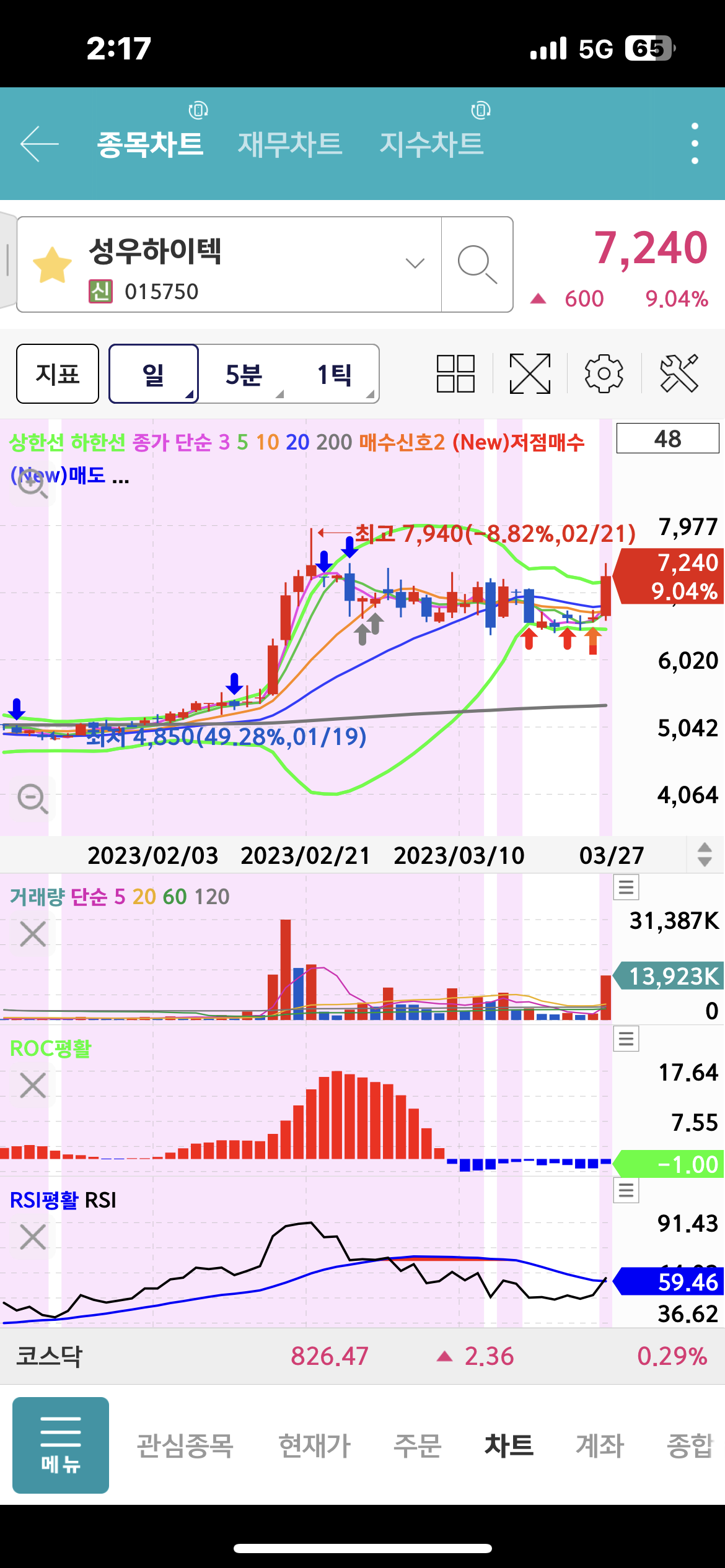
Task: Open the 주문 order tab
Action: (417, 1446)
